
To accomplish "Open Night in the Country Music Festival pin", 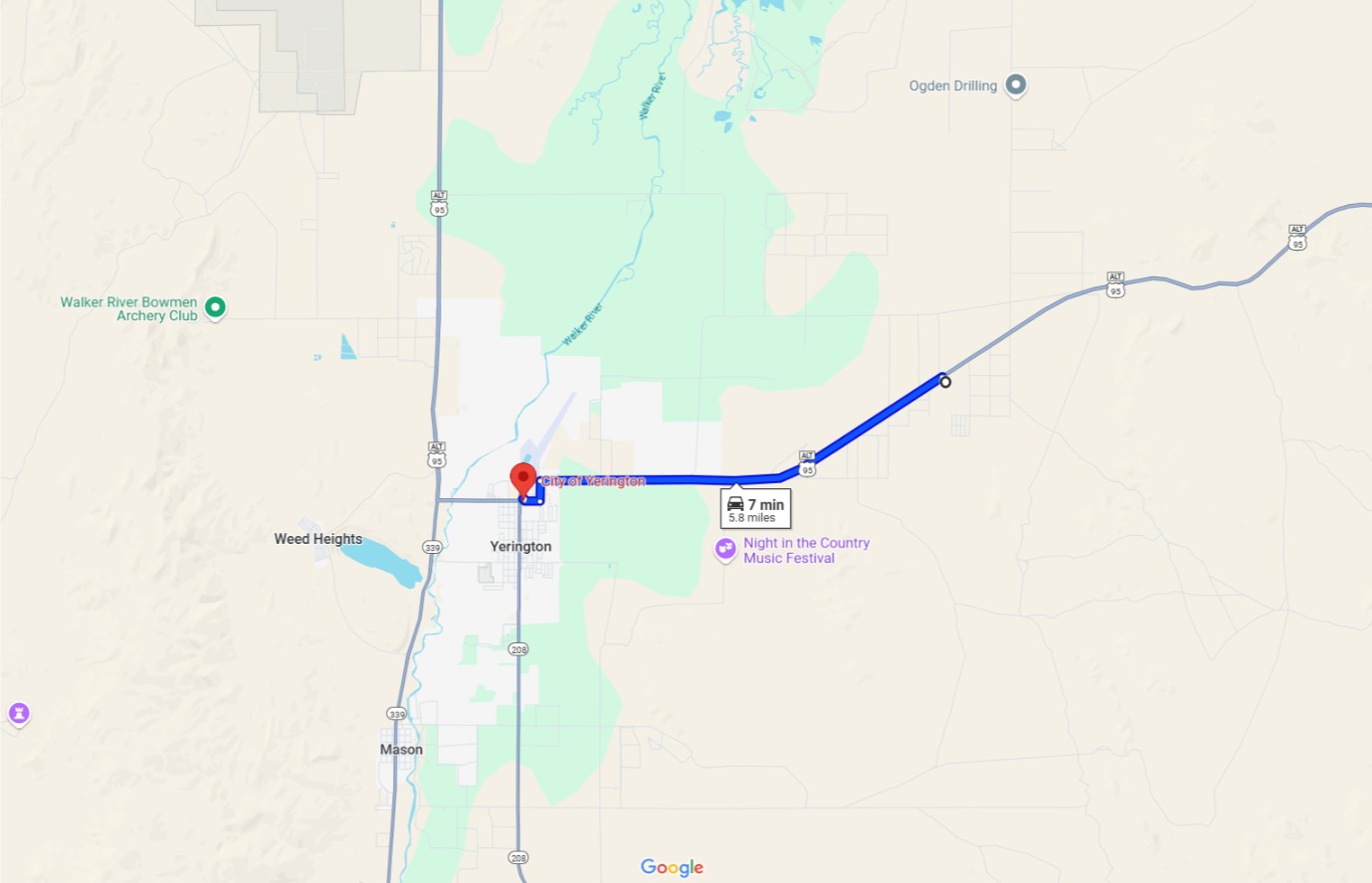I will 726,548.
